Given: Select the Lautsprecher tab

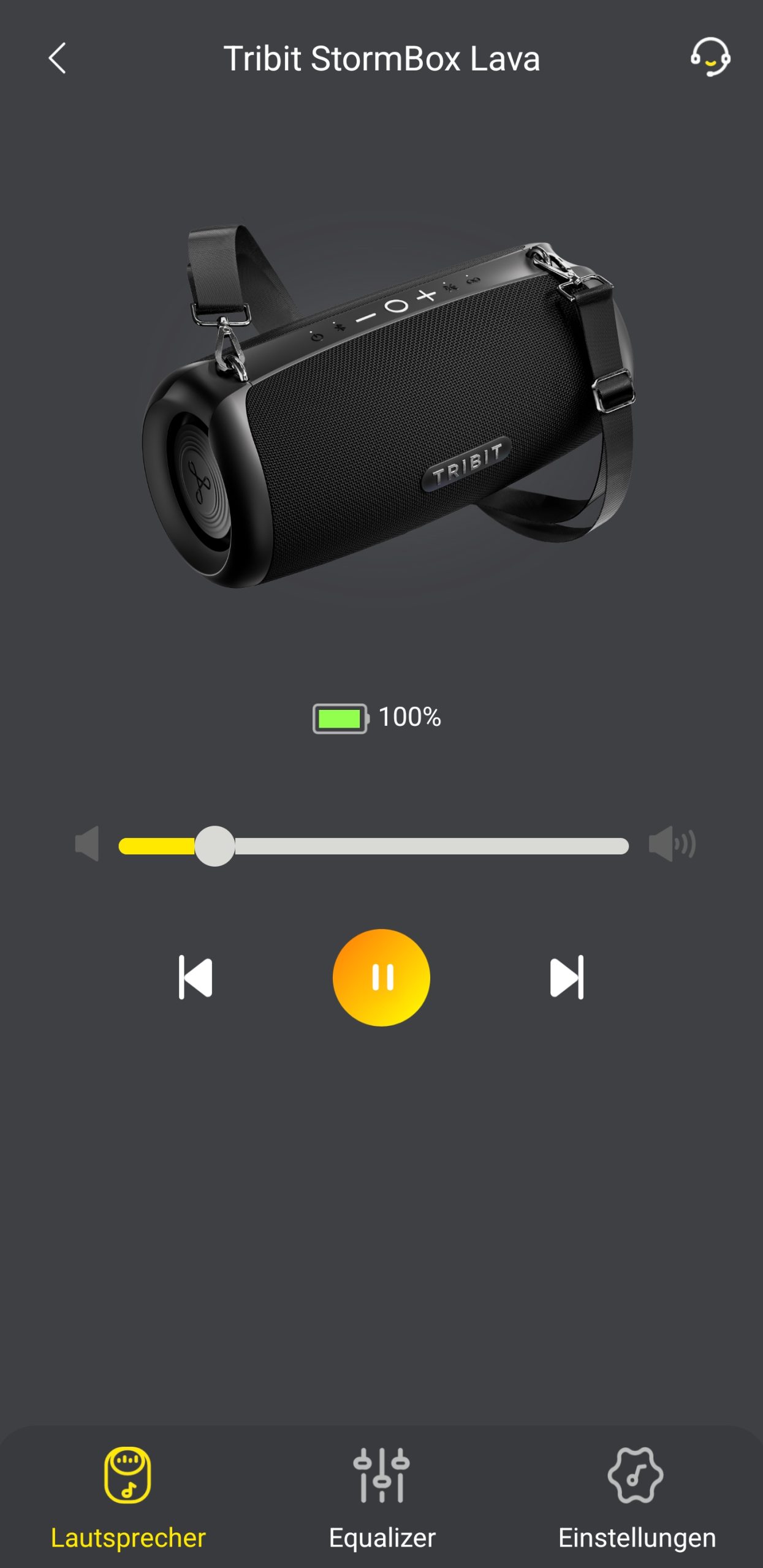Looking at the screenshot, I should [x=127, y=1494].
